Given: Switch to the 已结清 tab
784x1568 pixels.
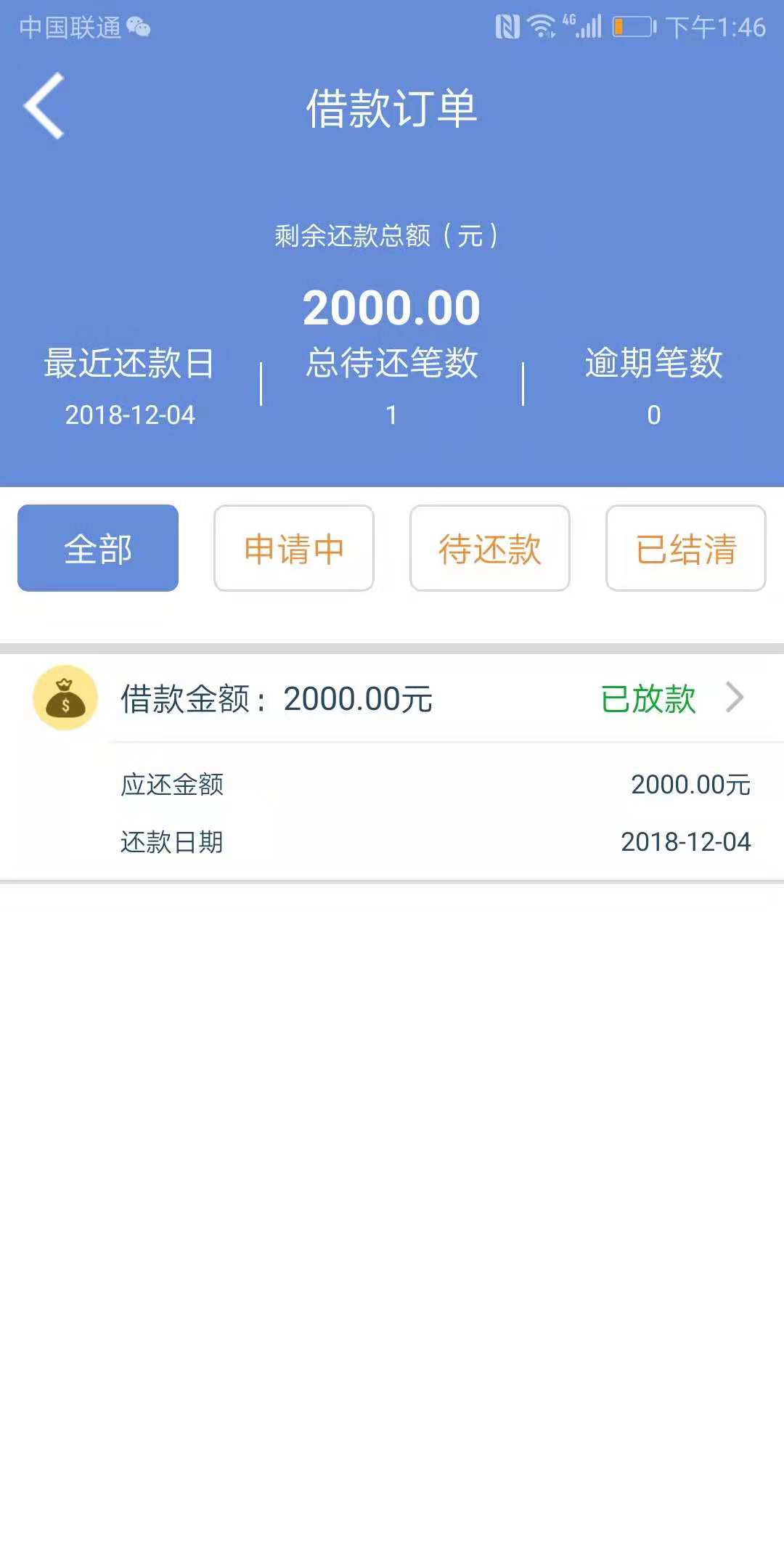Looking at the screenshot, I should [686, 548].
